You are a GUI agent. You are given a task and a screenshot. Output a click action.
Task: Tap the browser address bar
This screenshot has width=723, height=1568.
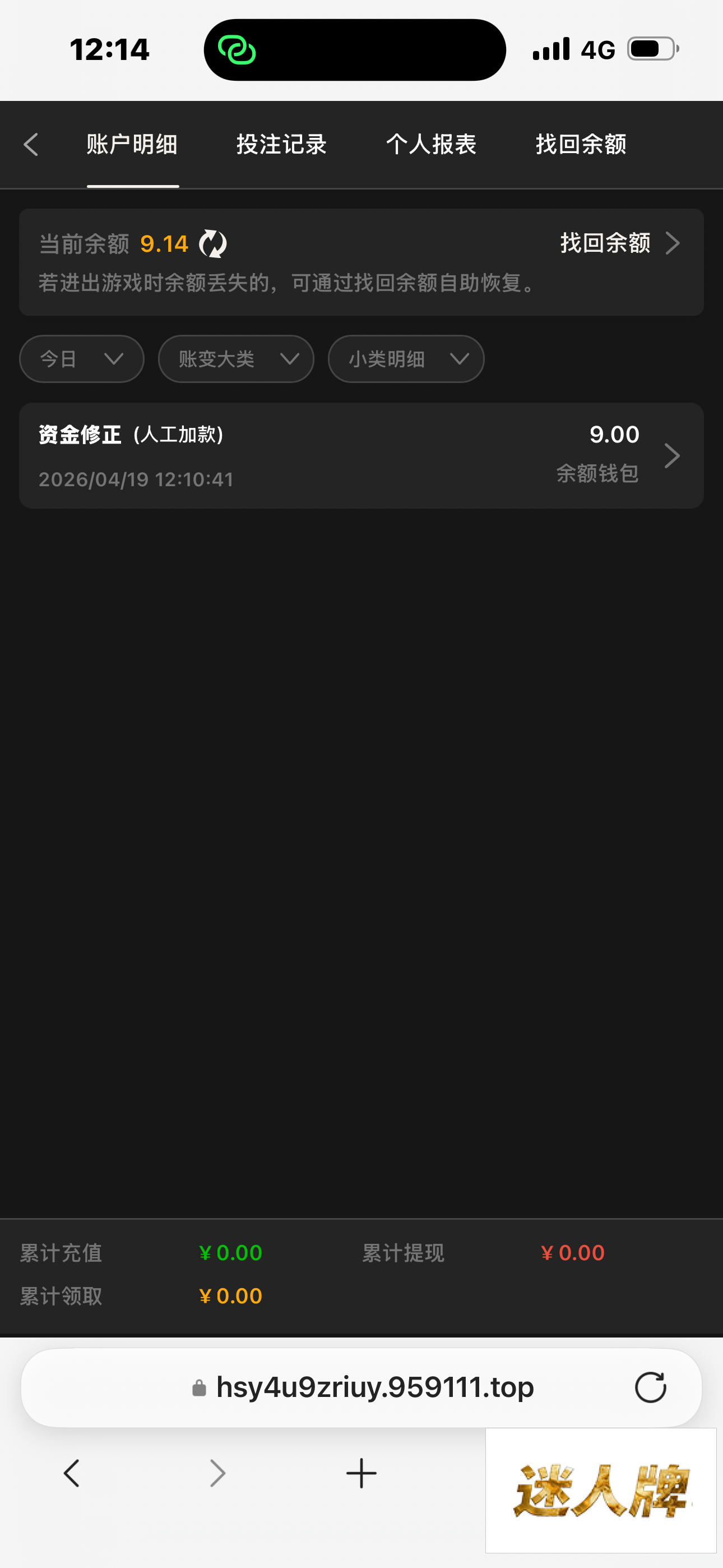(375, 1388)
